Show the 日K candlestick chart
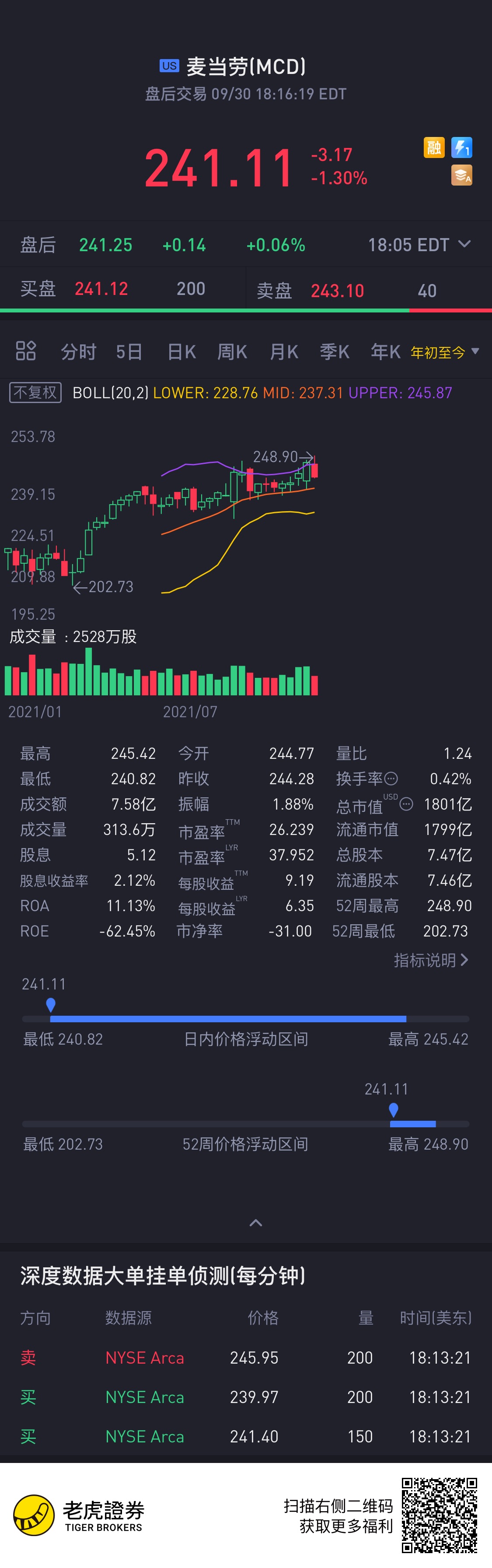492x1568 pixels. pyautogui.click(x=181, y=352)
